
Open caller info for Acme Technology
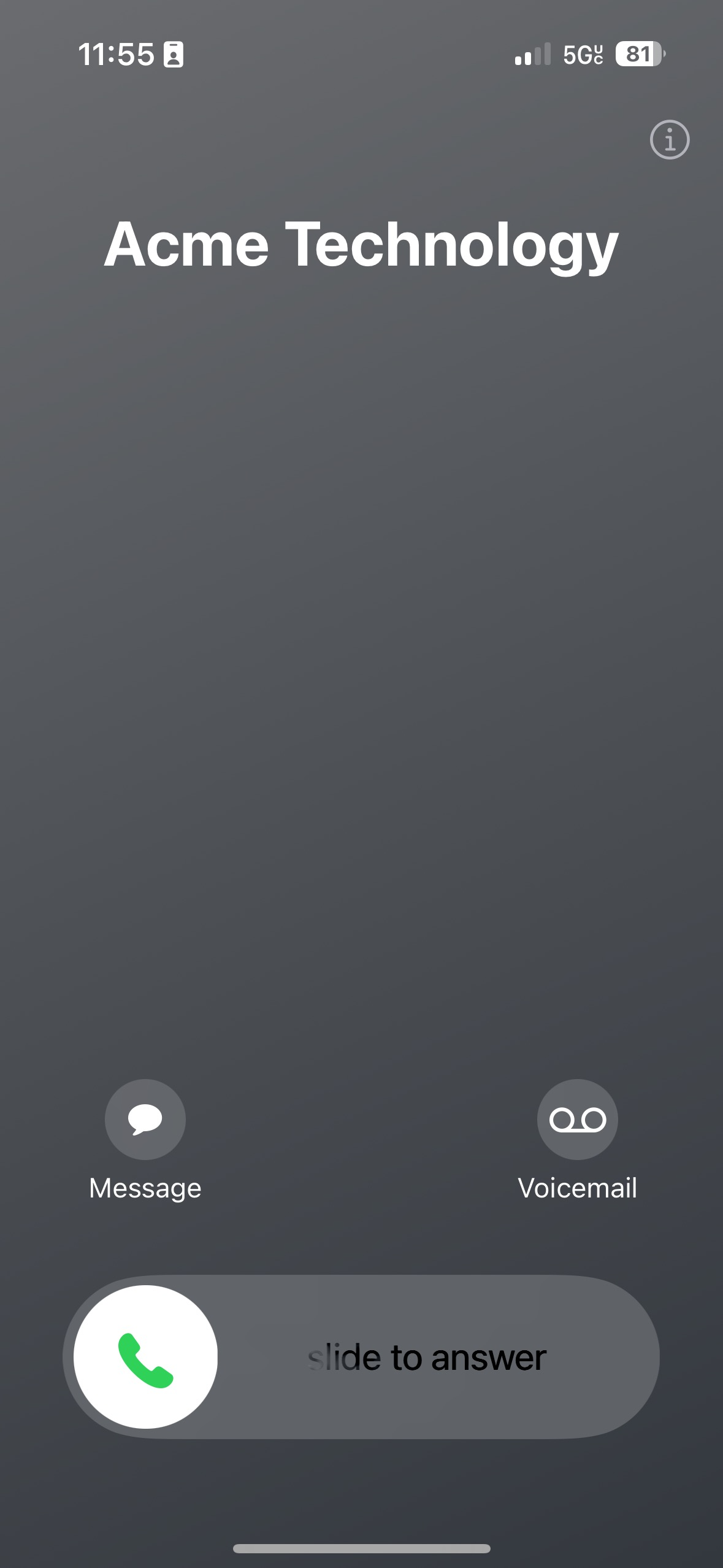[x=670, y=139]
